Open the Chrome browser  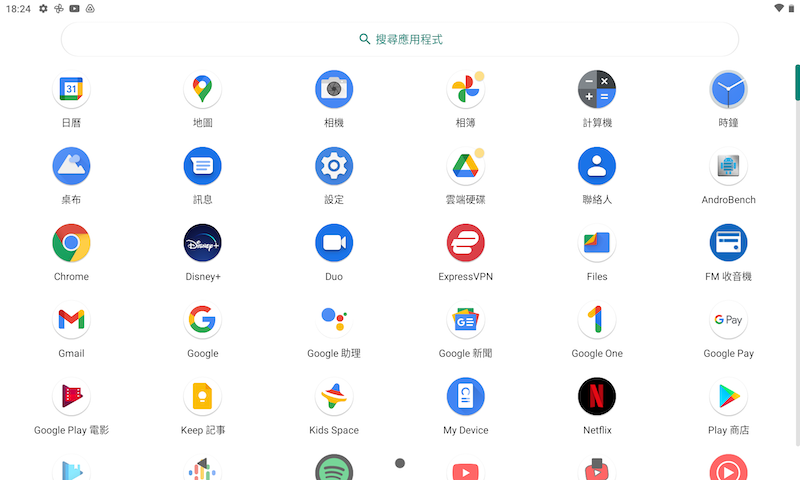[71, 243]
